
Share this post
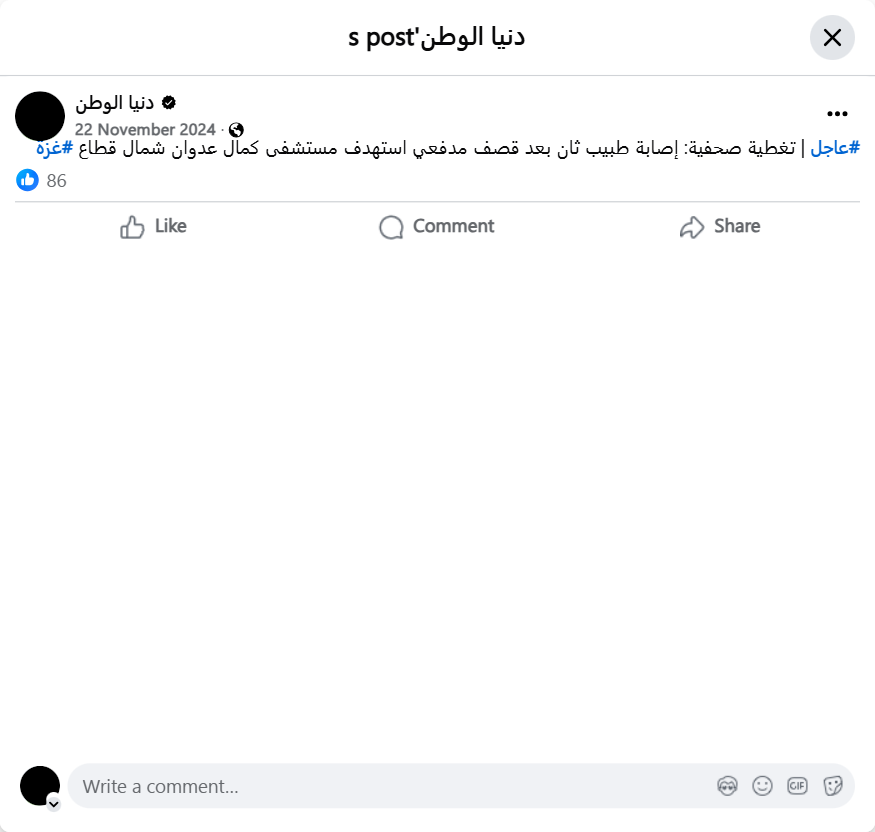point(720,227)
